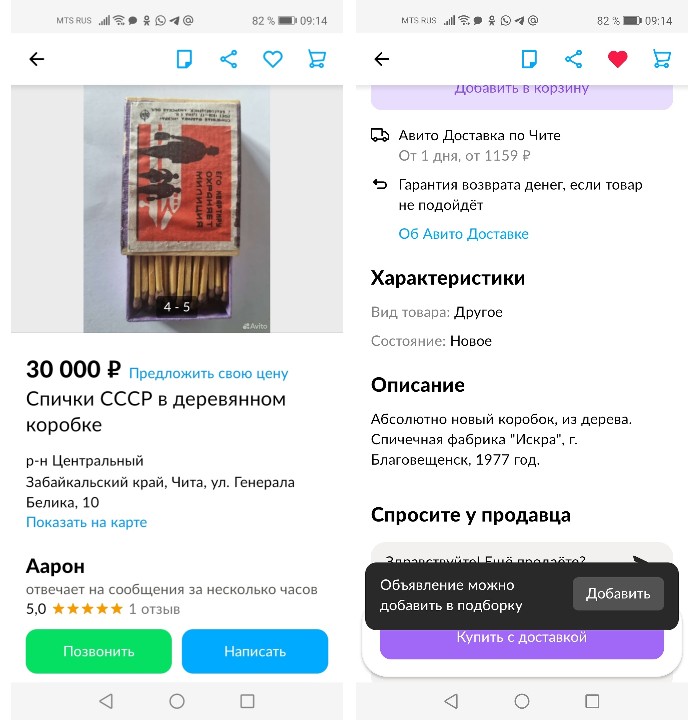This screenshot has width=699, height=720.
Task: Remove the listing from favorites via red heart
Action: pos(617,59)
